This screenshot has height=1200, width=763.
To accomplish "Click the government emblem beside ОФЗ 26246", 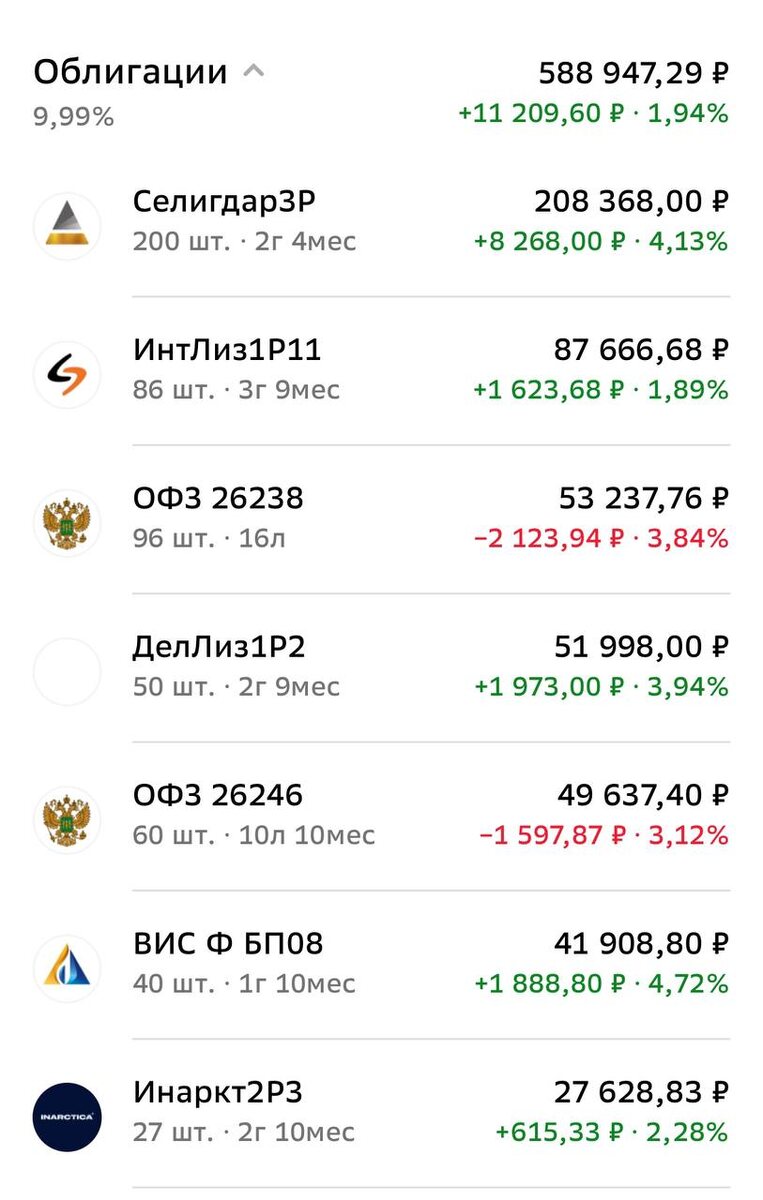I will [67, 817].
